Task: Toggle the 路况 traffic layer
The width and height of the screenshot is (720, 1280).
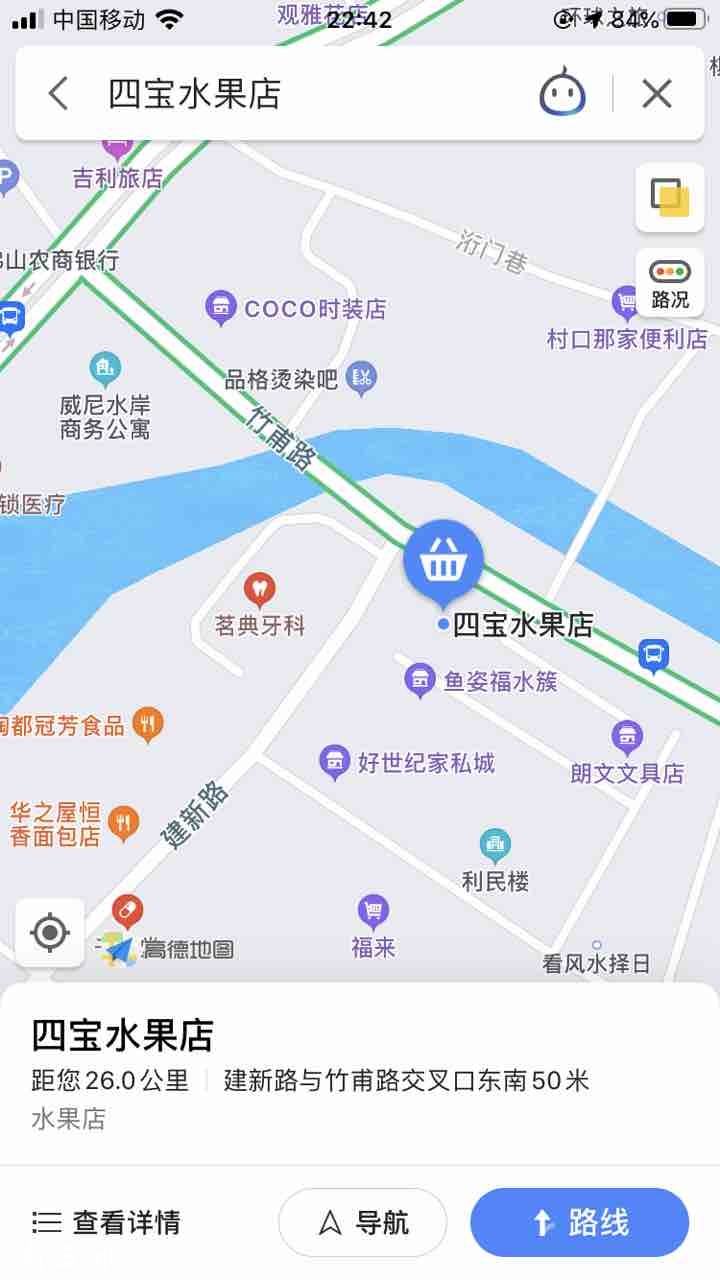Action: click(x=670, y=283)
